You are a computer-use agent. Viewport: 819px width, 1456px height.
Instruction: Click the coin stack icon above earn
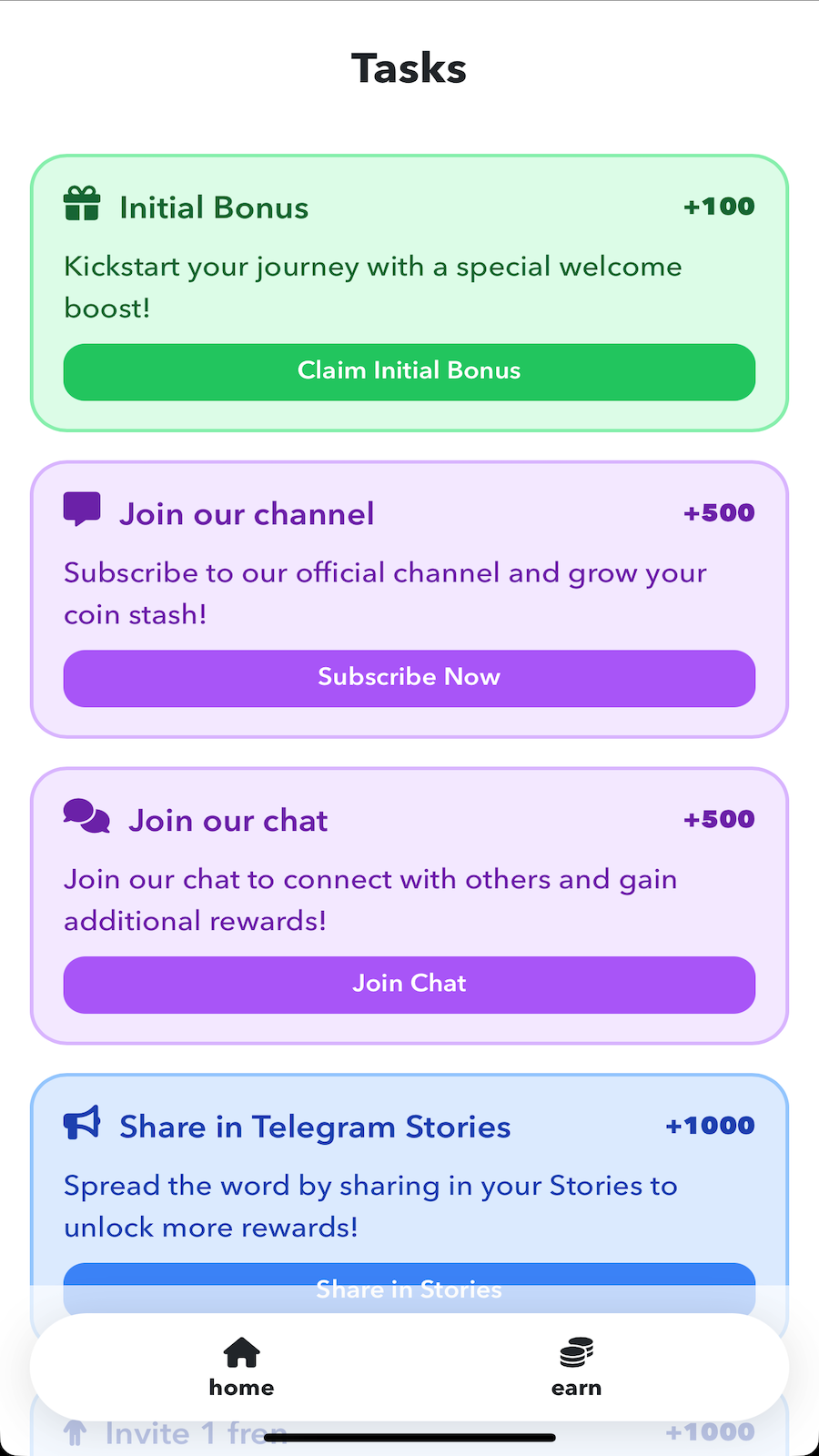click(x=576, y=1351)
